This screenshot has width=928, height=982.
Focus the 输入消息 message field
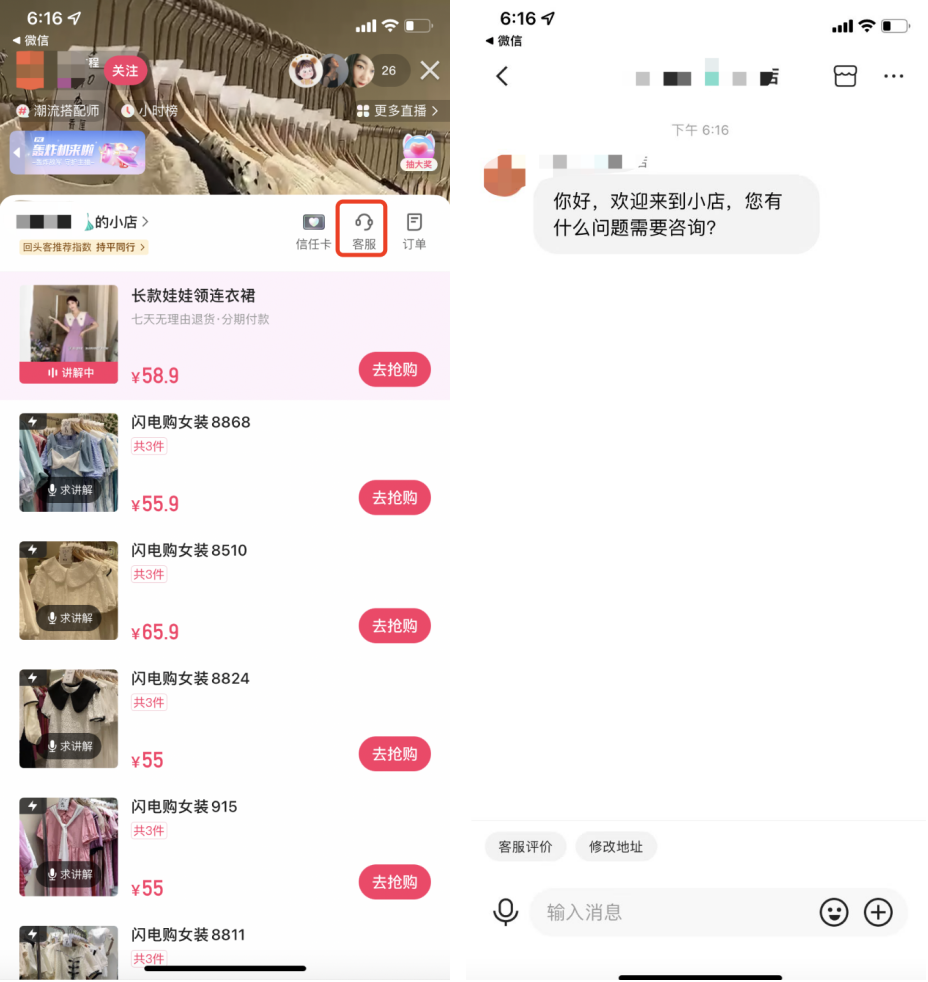[x=670, y=912]
